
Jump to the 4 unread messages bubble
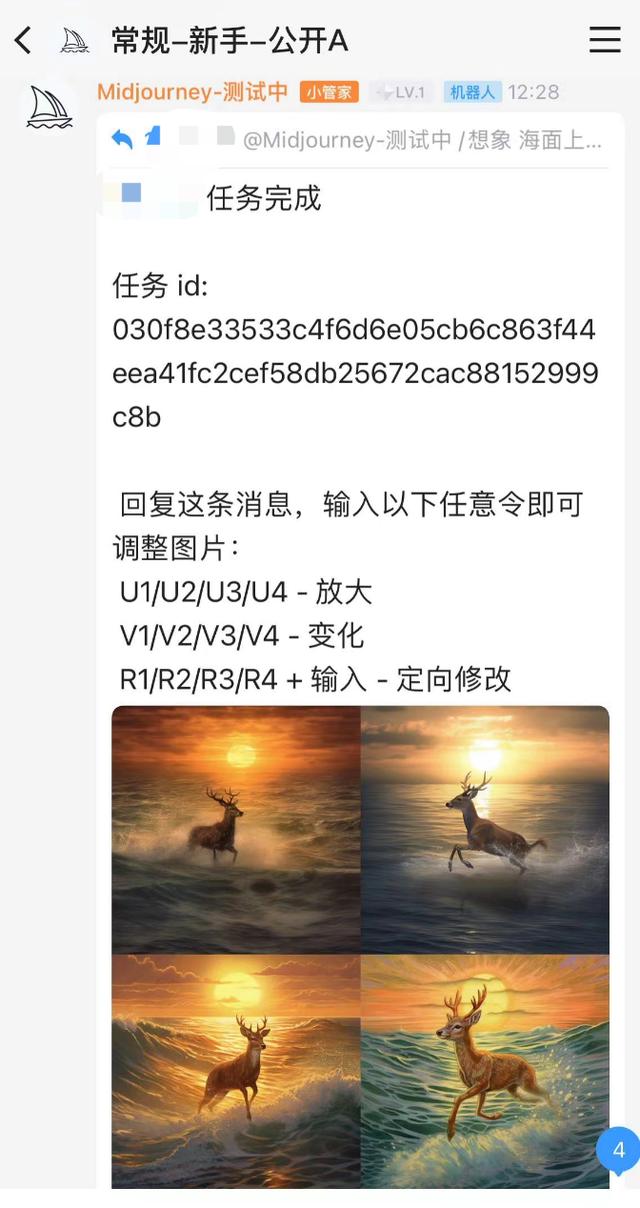(x=618, y=1150)
